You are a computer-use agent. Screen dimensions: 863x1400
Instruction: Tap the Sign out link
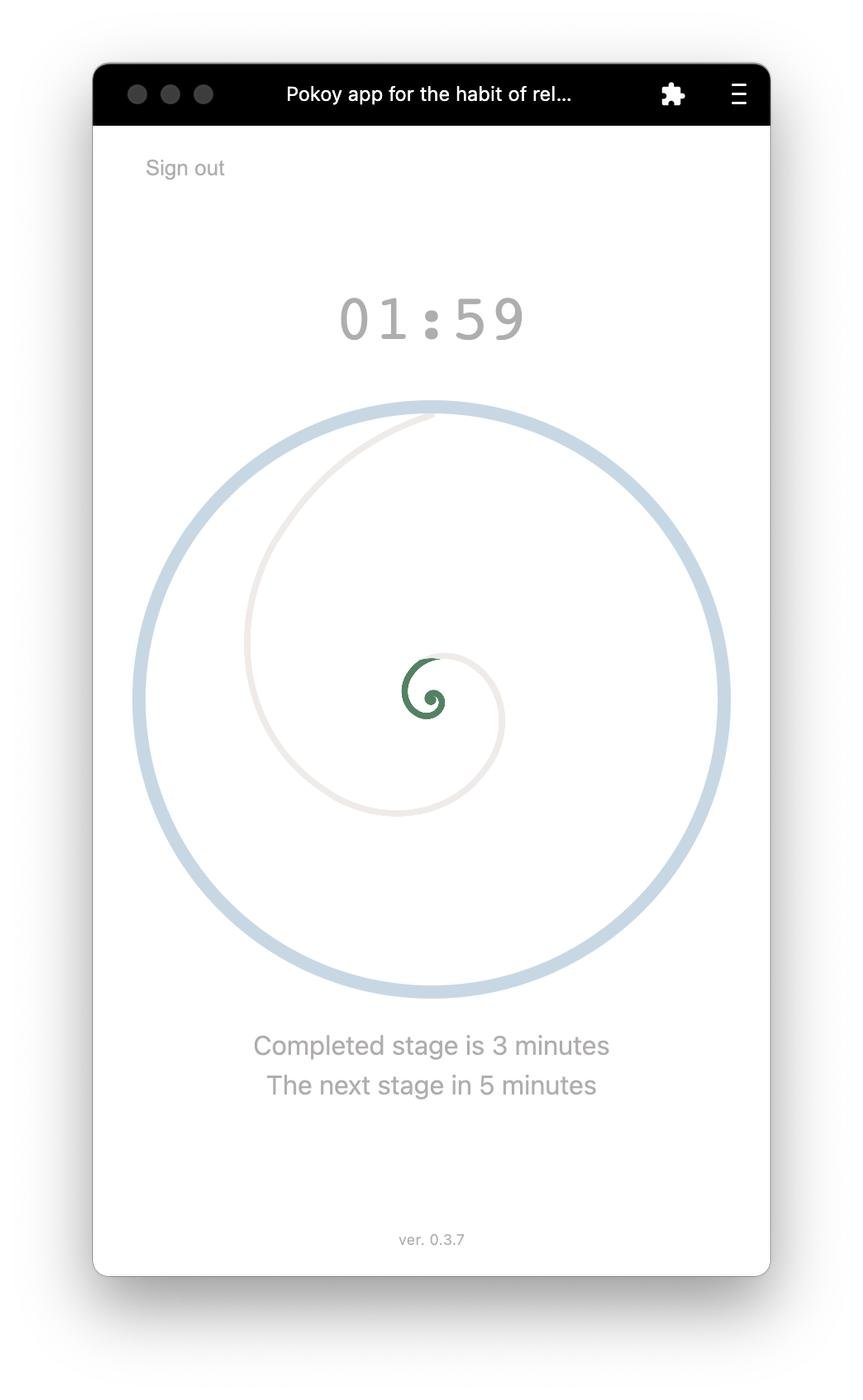coord(185,168)
